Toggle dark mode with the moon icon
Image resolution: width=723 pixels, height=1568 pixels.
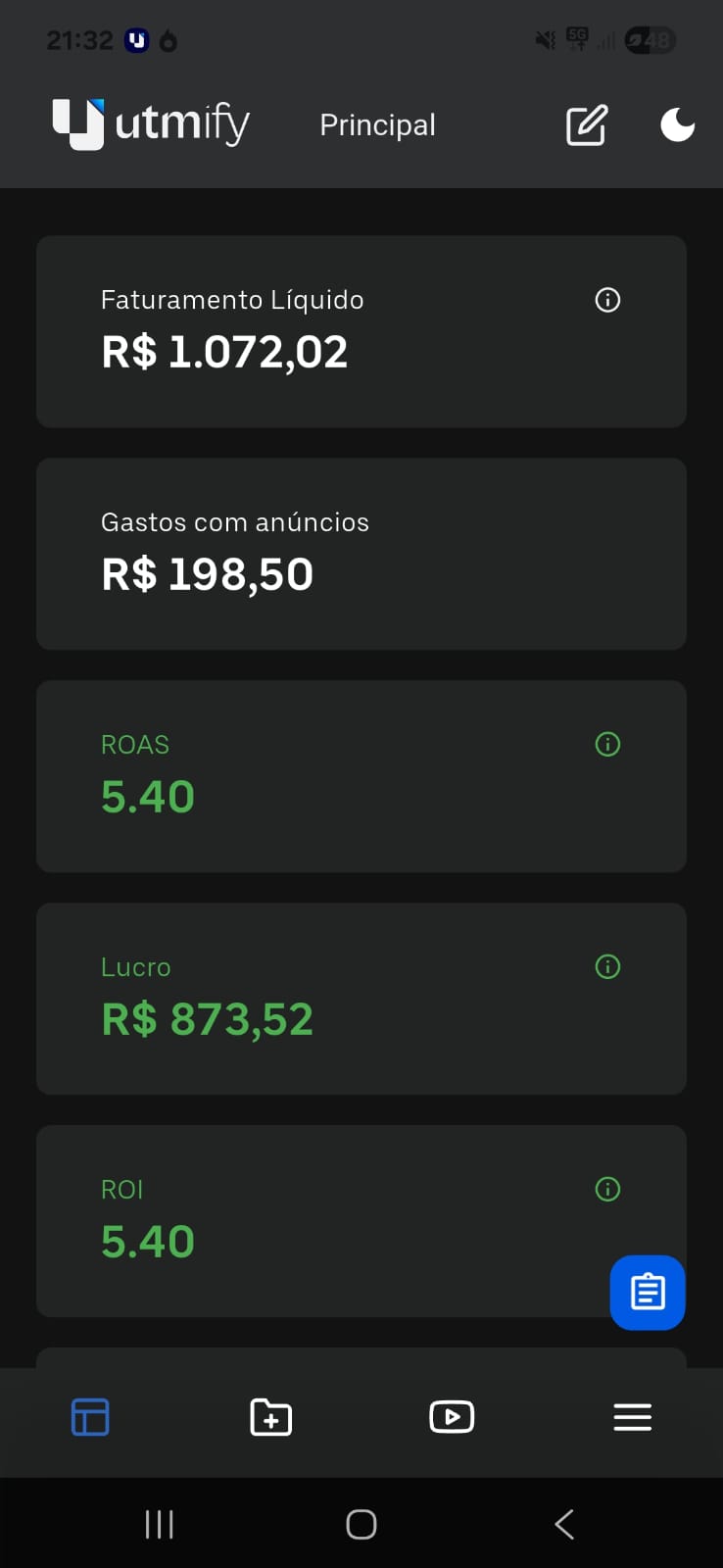(677, 125)
